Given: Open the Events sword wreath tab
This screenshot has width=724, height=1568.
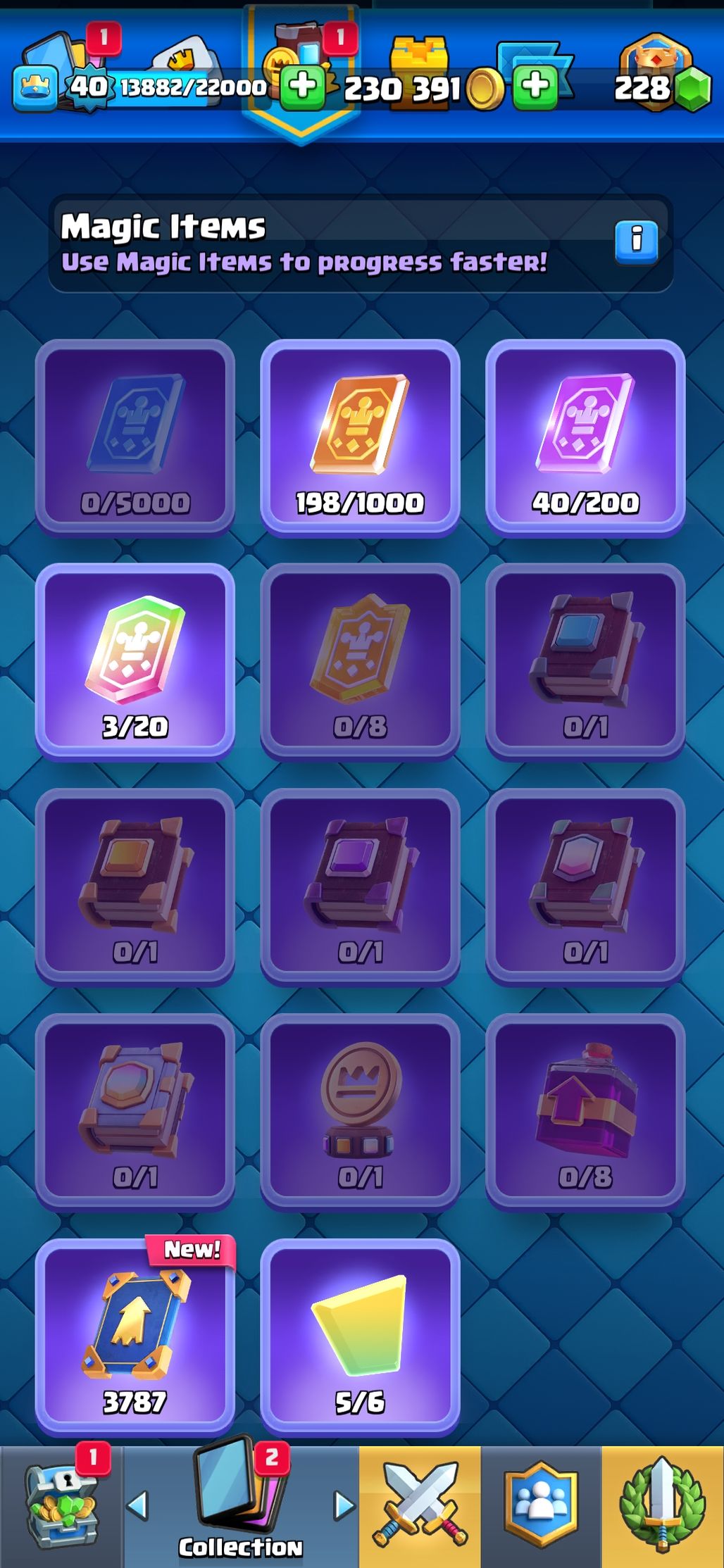Looking at the screenshot, I should click(662, 1507).
